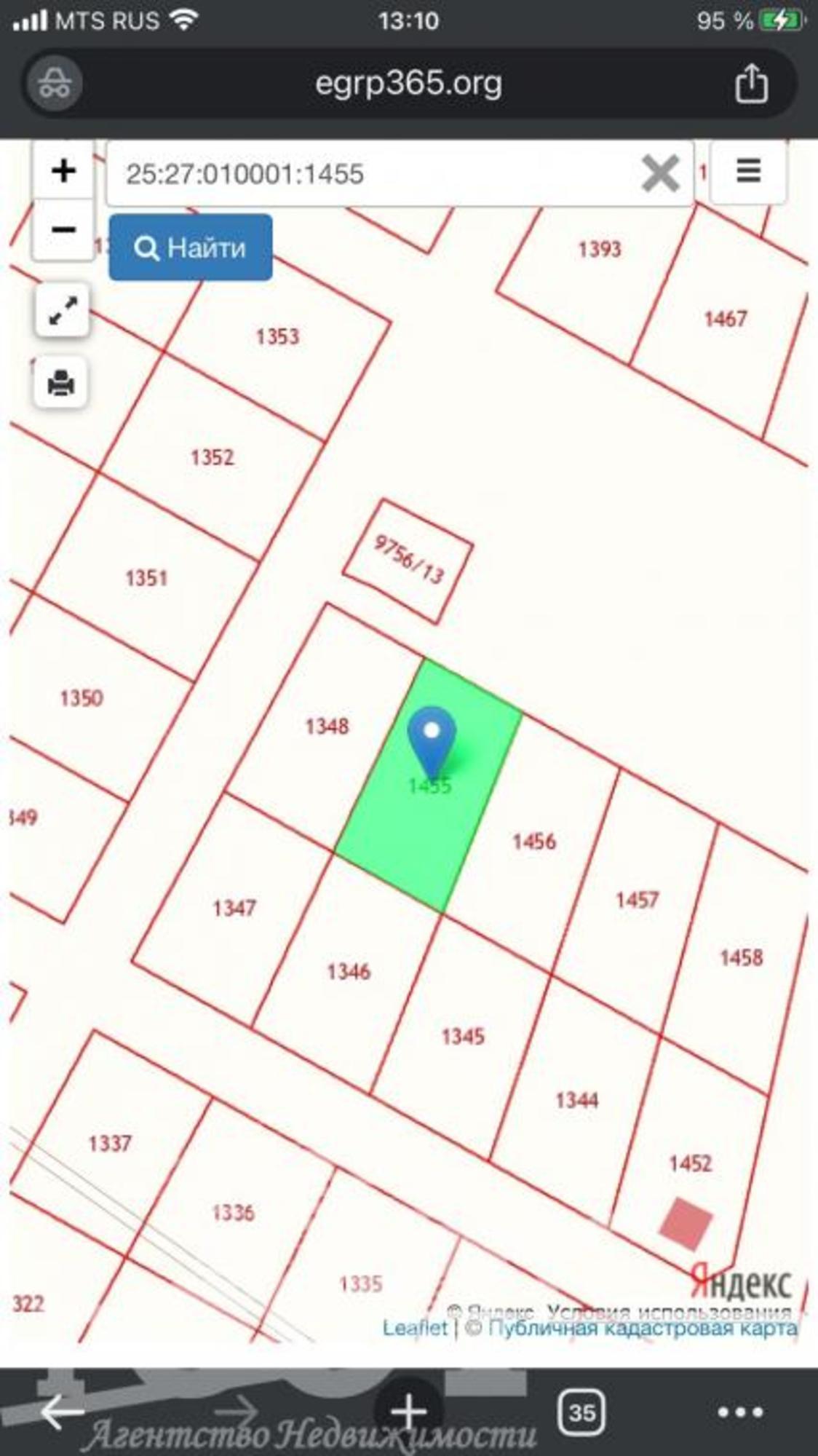Viewport: 818px width, 1456px height.
Task: Expand the map to fullscreen
Action: pyautogui.click(x=63, y=311)
